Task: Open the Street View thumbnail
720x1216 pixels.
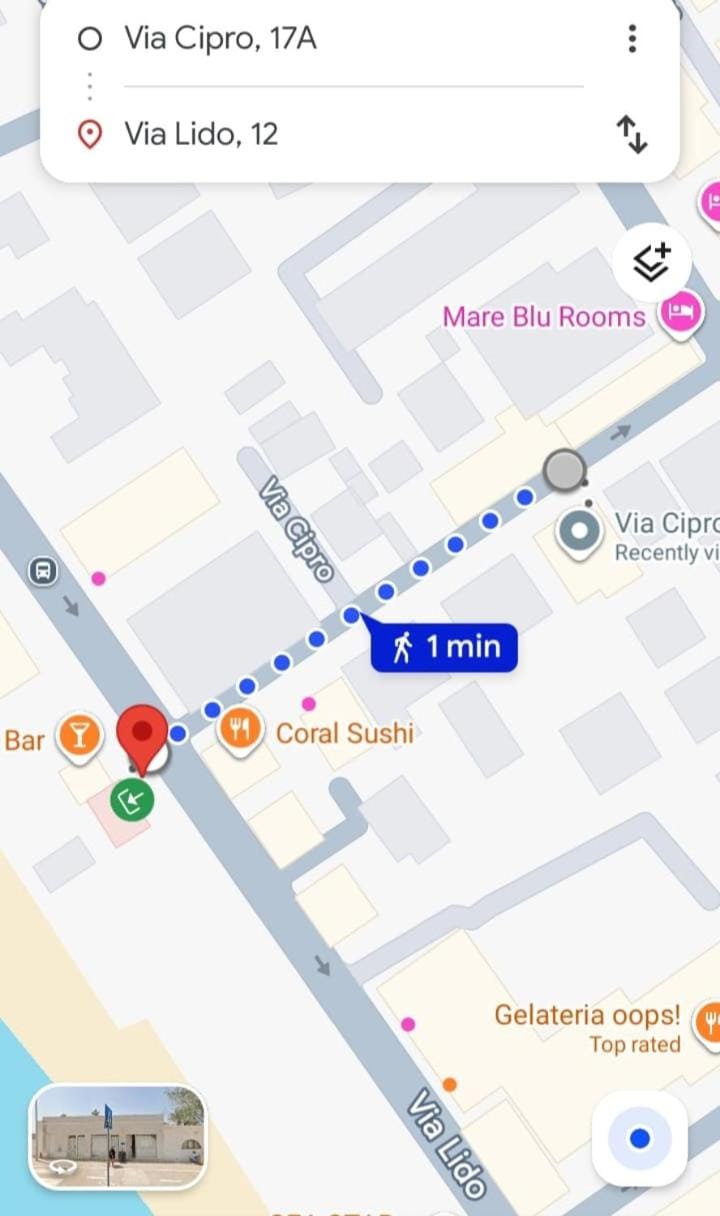Action: (x=117, y=1137)
